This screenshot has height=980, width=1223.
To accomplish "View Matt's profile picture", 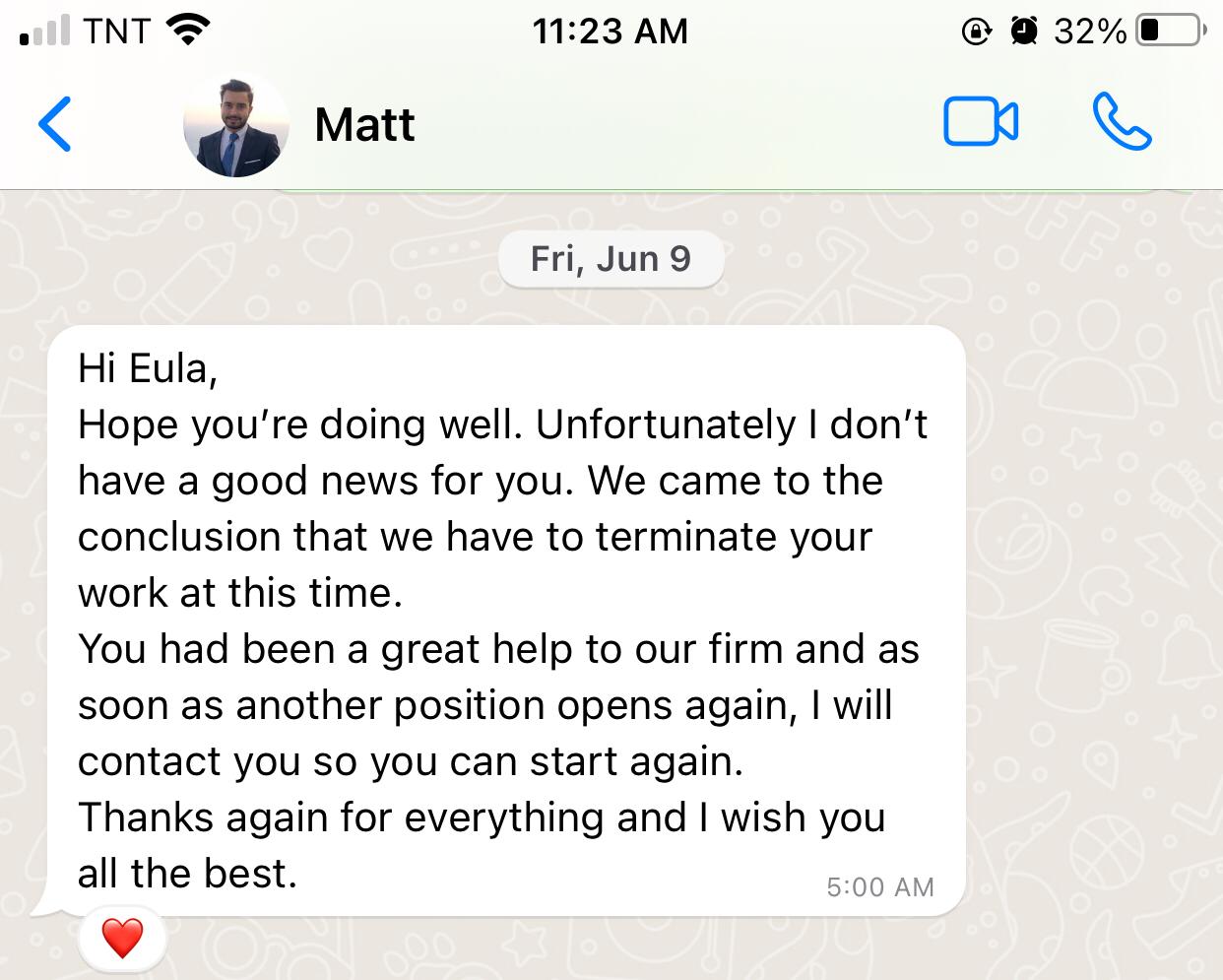I will coord(236,125).
